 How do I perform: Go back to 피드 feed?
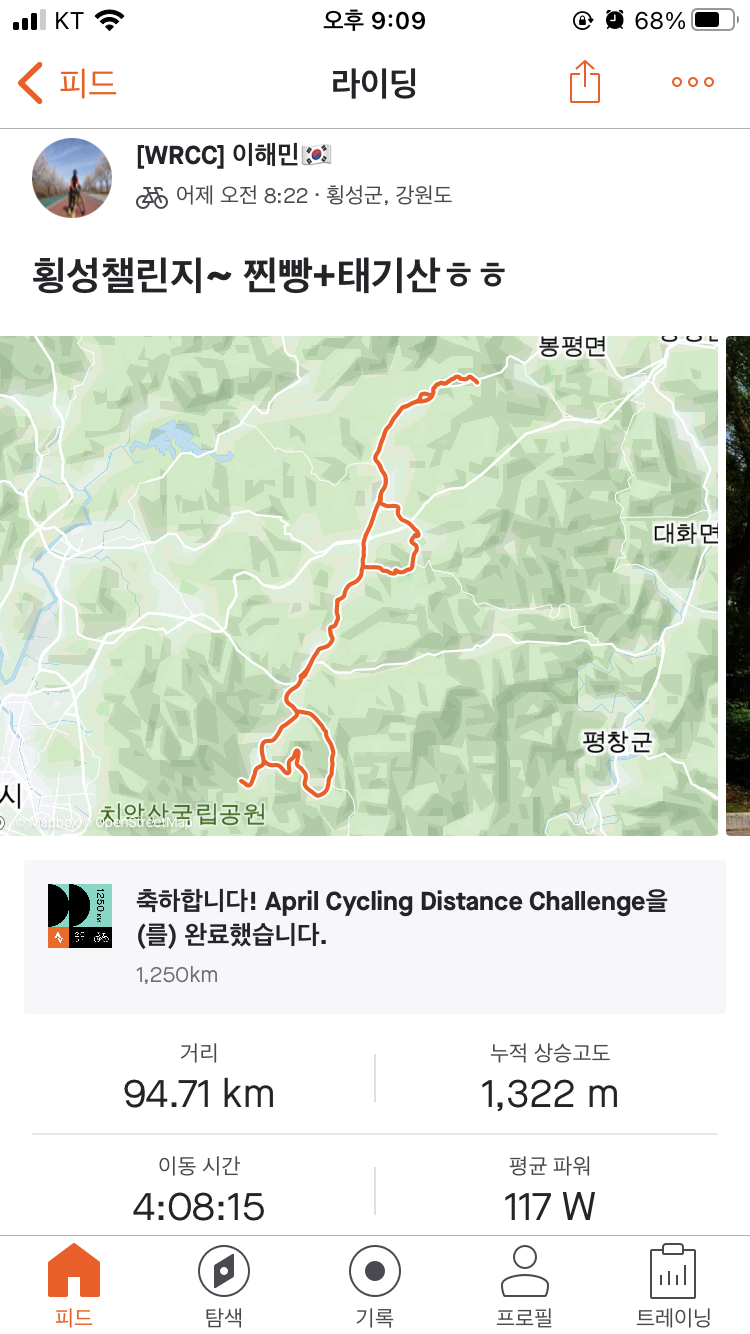tap(66, 82)
